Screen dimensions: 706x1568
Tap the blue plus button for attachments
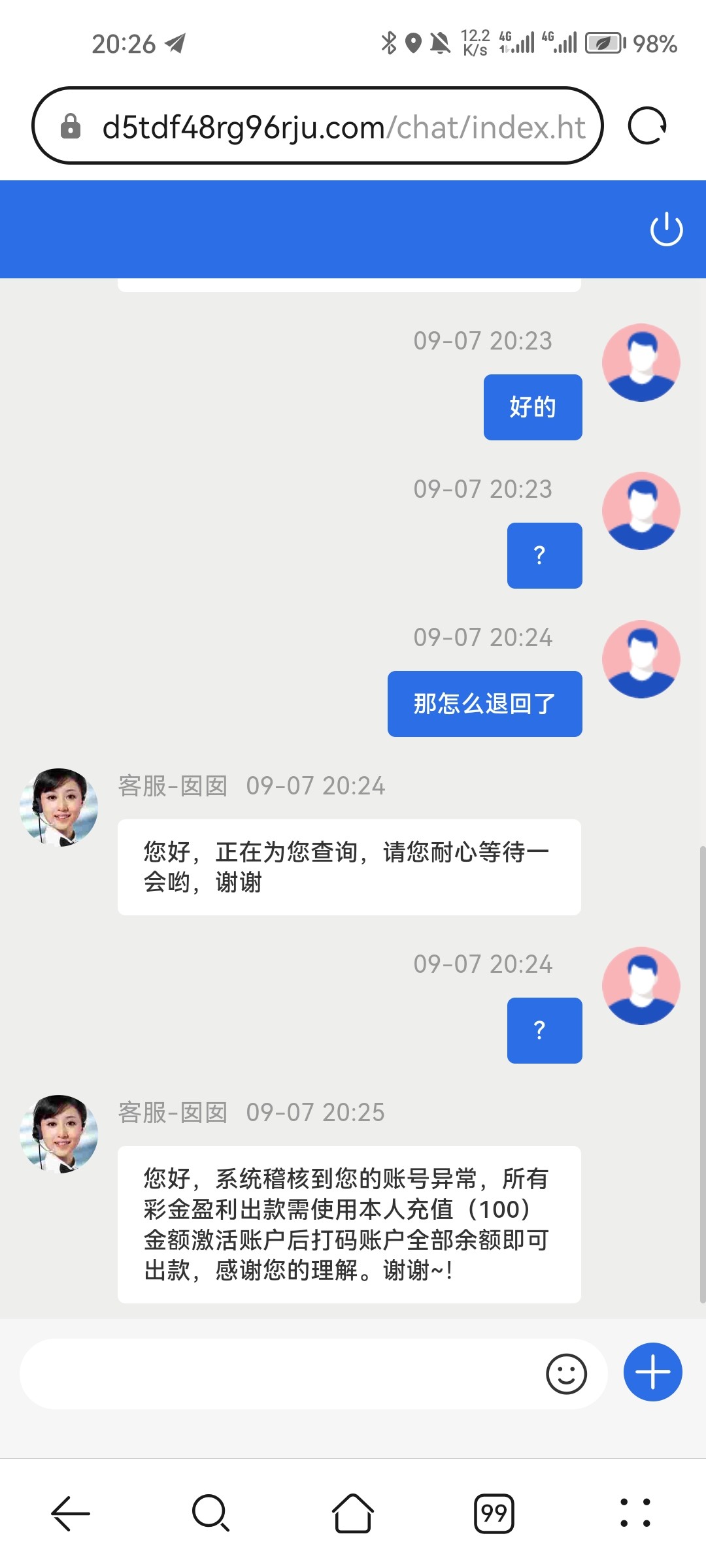click(x=651, y=1373)
